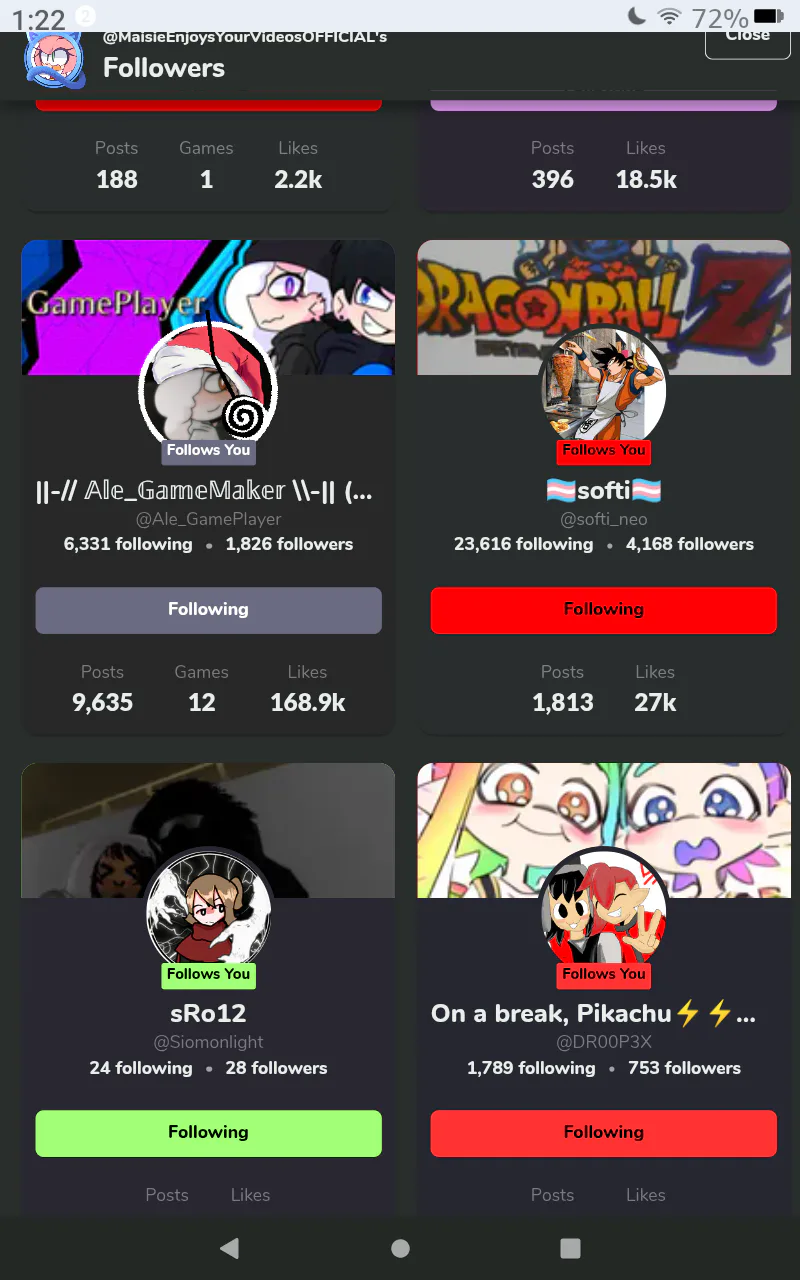Open Ale_GameMaker's profile avatar
Viewport: 800px width, 1280px height.
tap(208, 390)
